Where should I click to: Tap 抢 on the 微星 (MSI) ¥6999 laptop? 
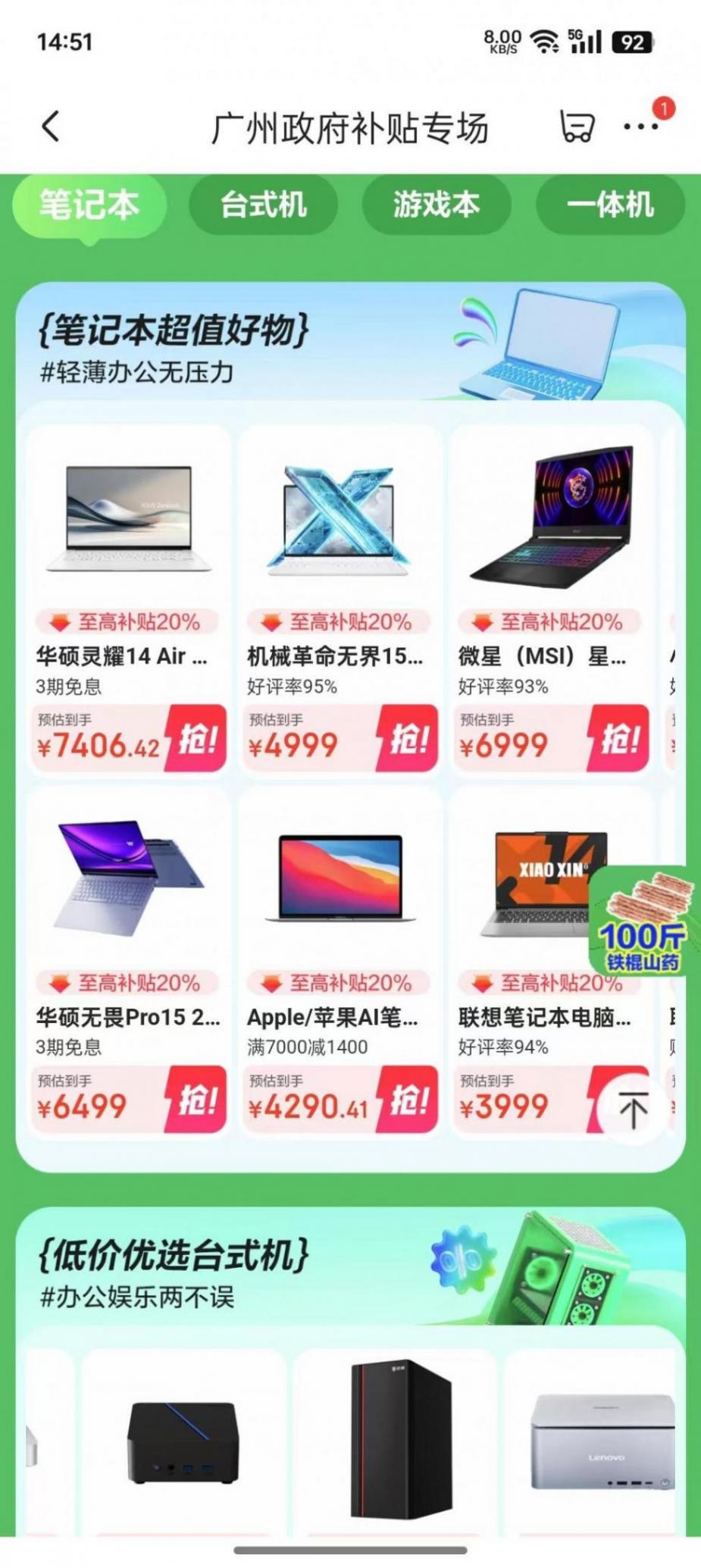pos(619,739)
